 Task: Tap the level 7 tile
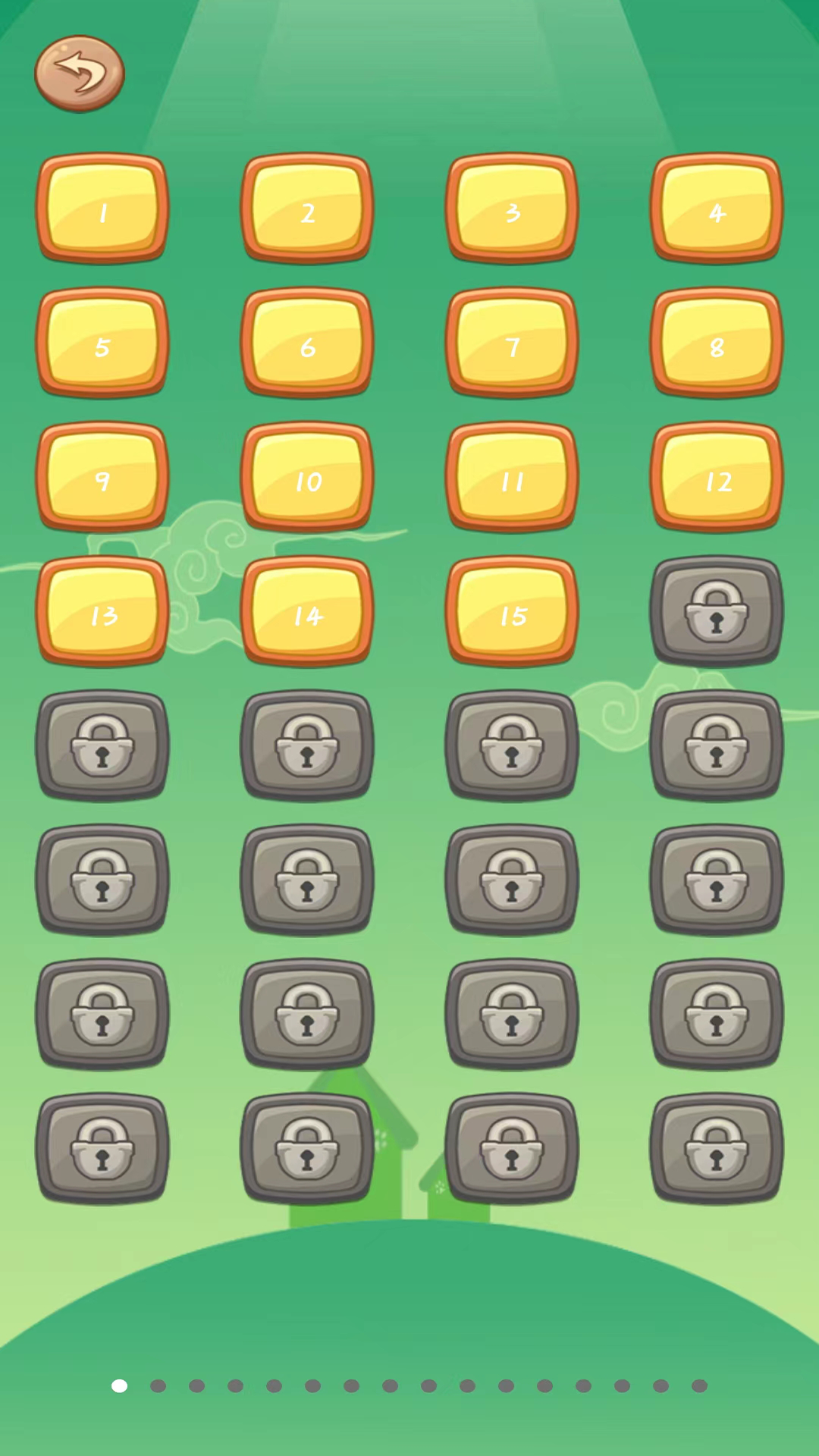512,343
